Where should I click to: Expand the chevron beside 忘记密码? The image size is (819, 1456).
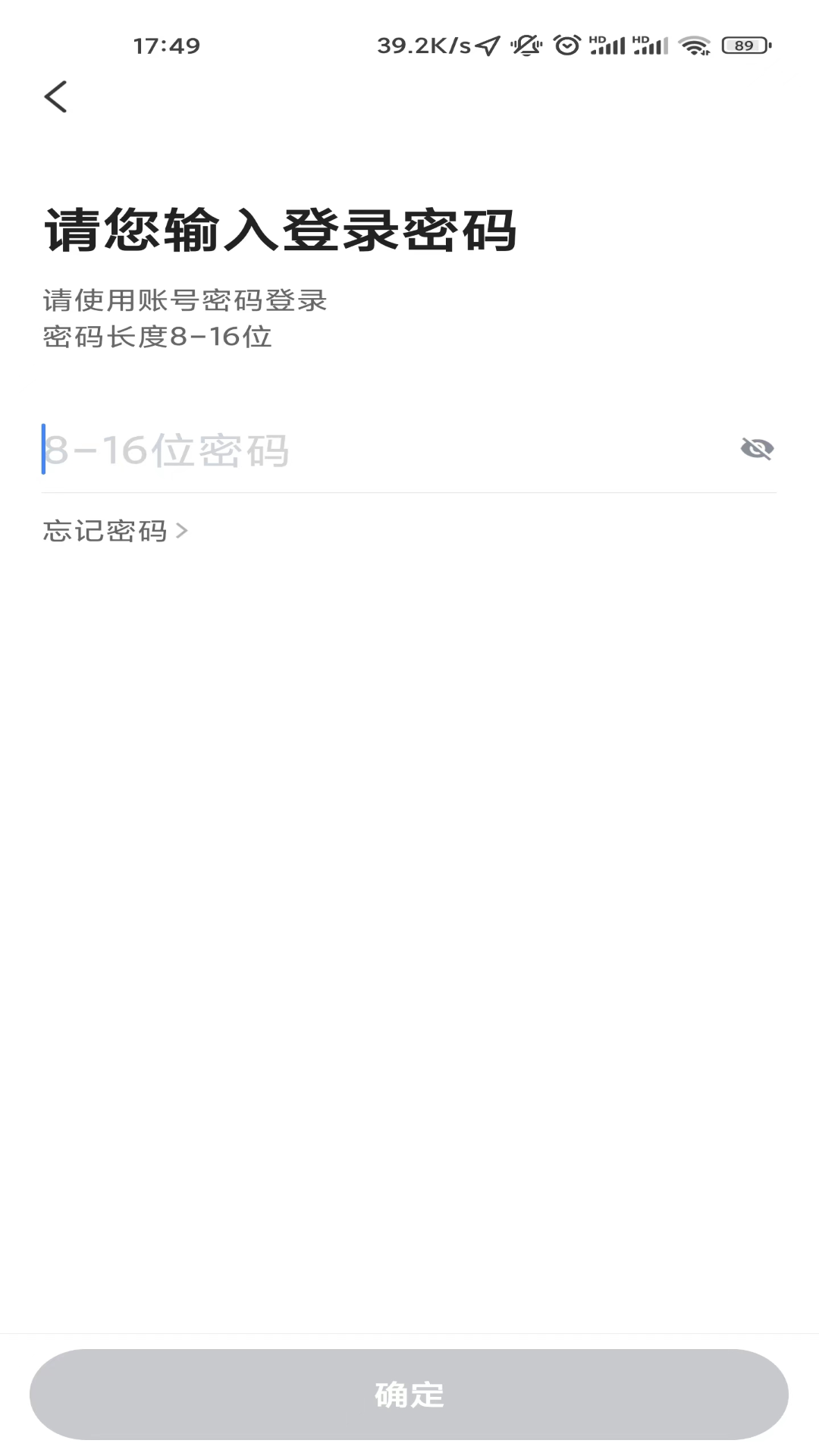coord(181,532)
